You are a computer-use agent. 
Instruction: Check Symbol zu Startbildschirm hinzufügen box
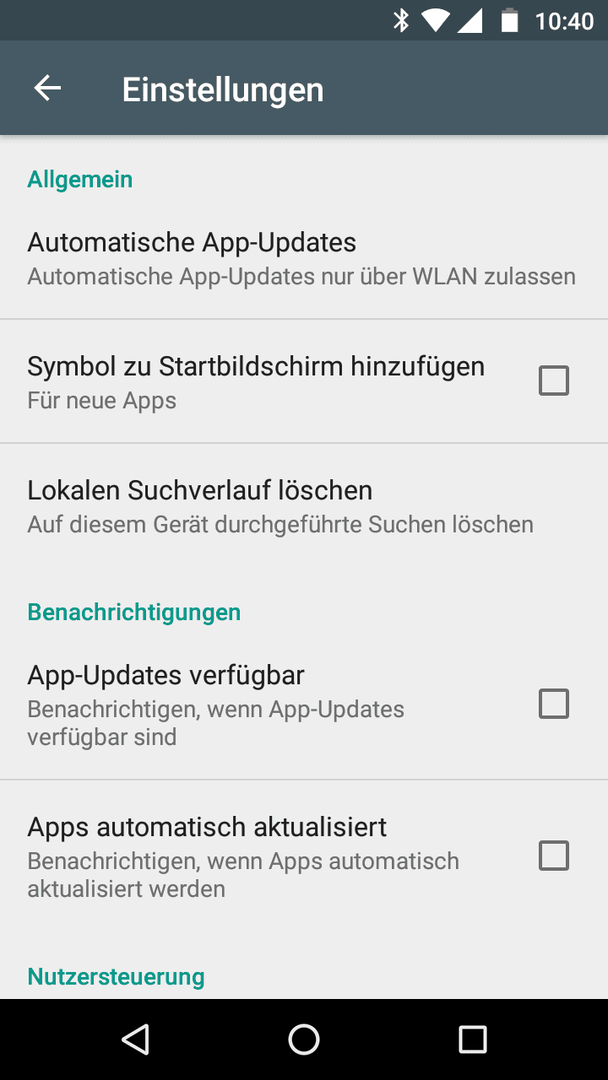coord(554,381)
